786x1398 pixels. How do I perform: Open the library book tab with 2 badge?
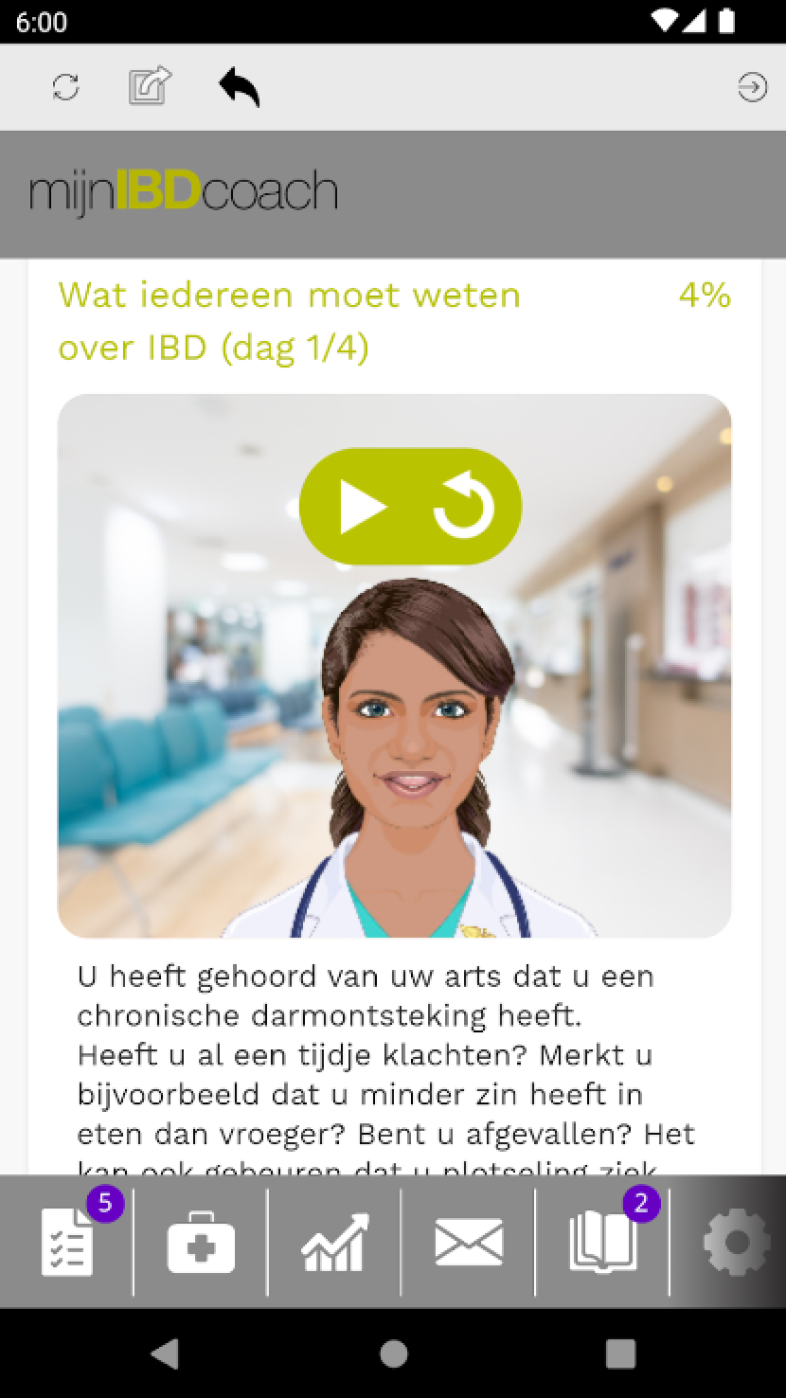click(603, 1242)
